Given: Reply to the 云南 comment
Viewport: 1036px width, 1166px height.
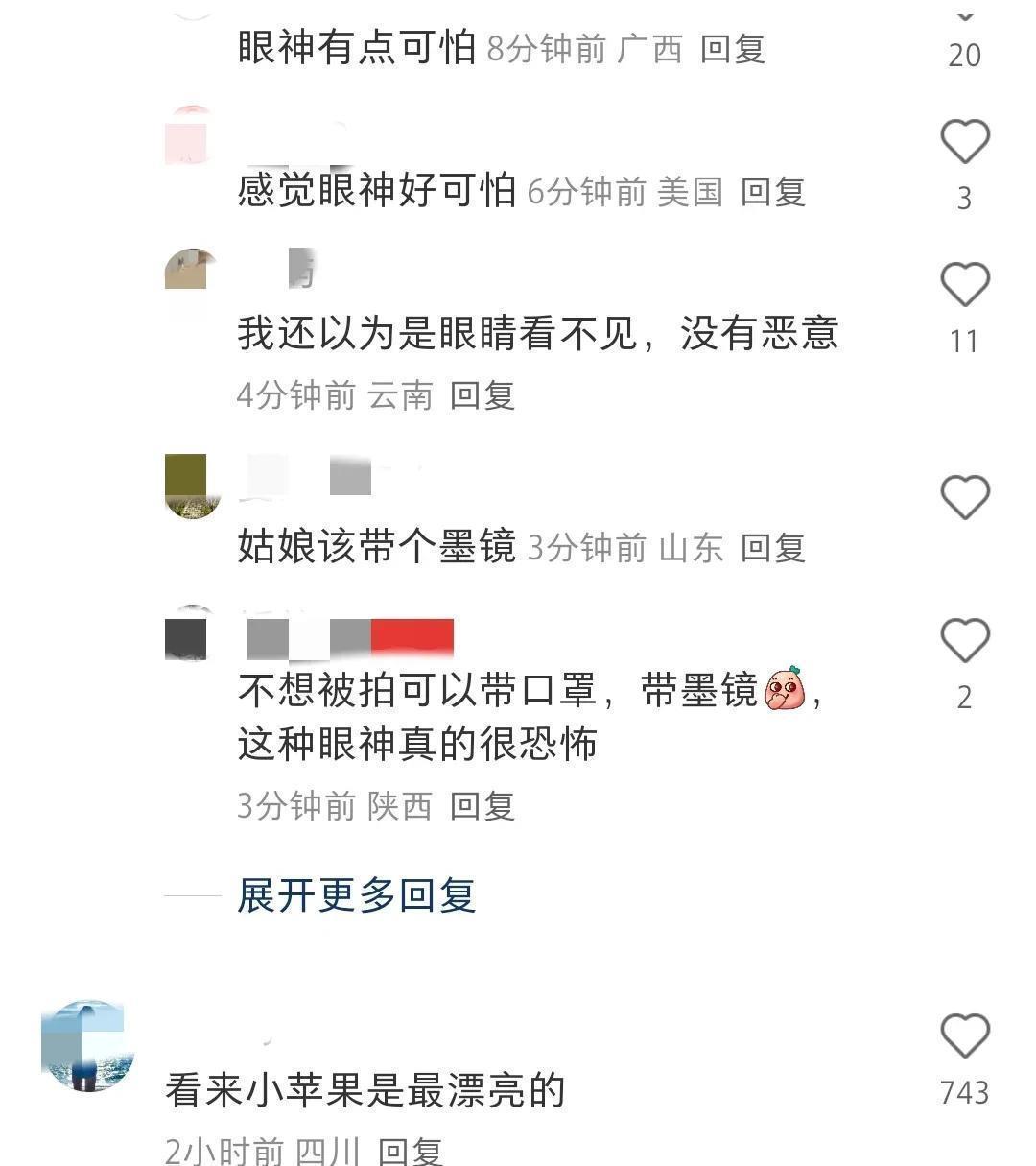Looking at the screenshot, I should (483, 394).
